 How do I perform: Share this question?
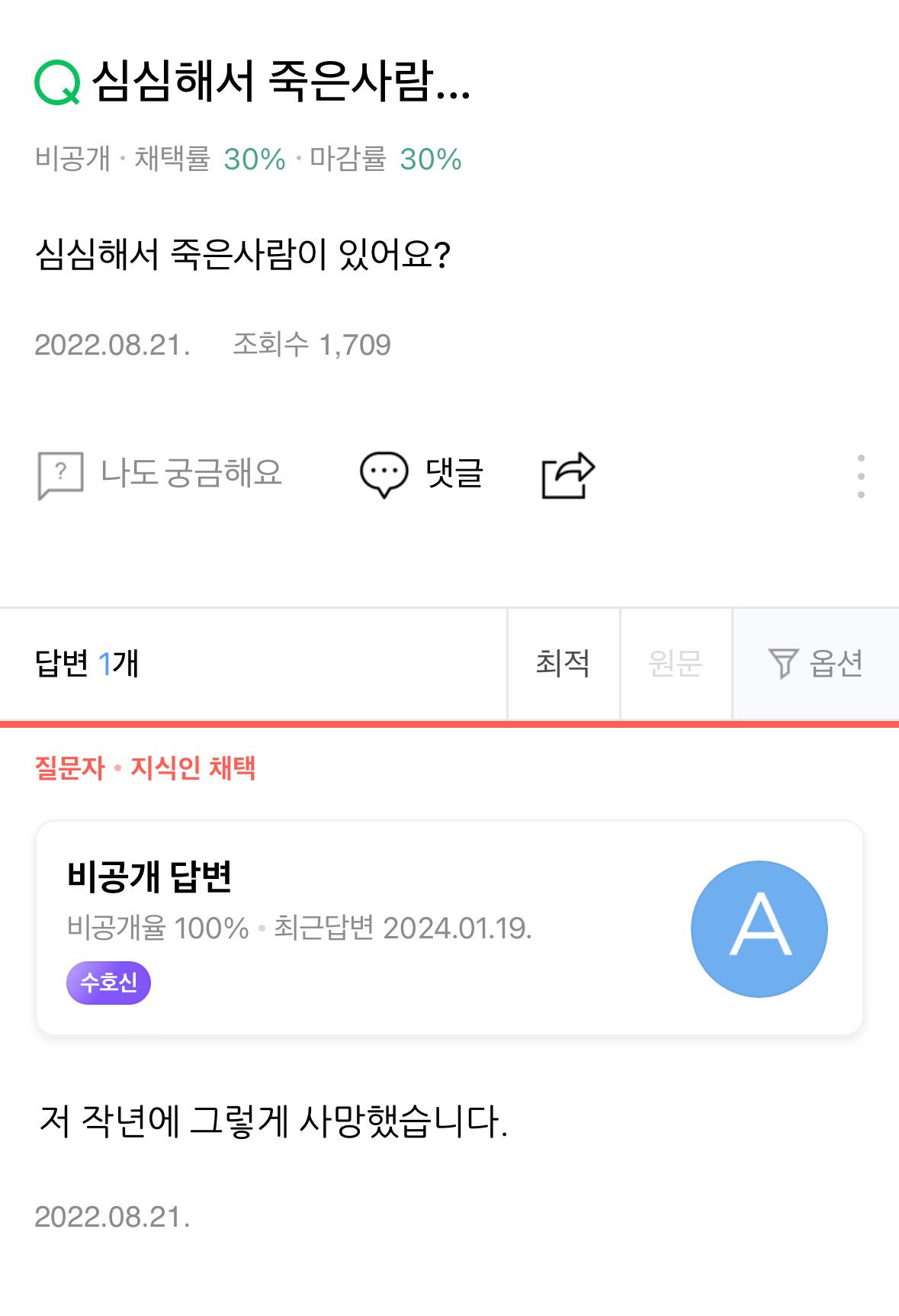(x=568, y=475)
